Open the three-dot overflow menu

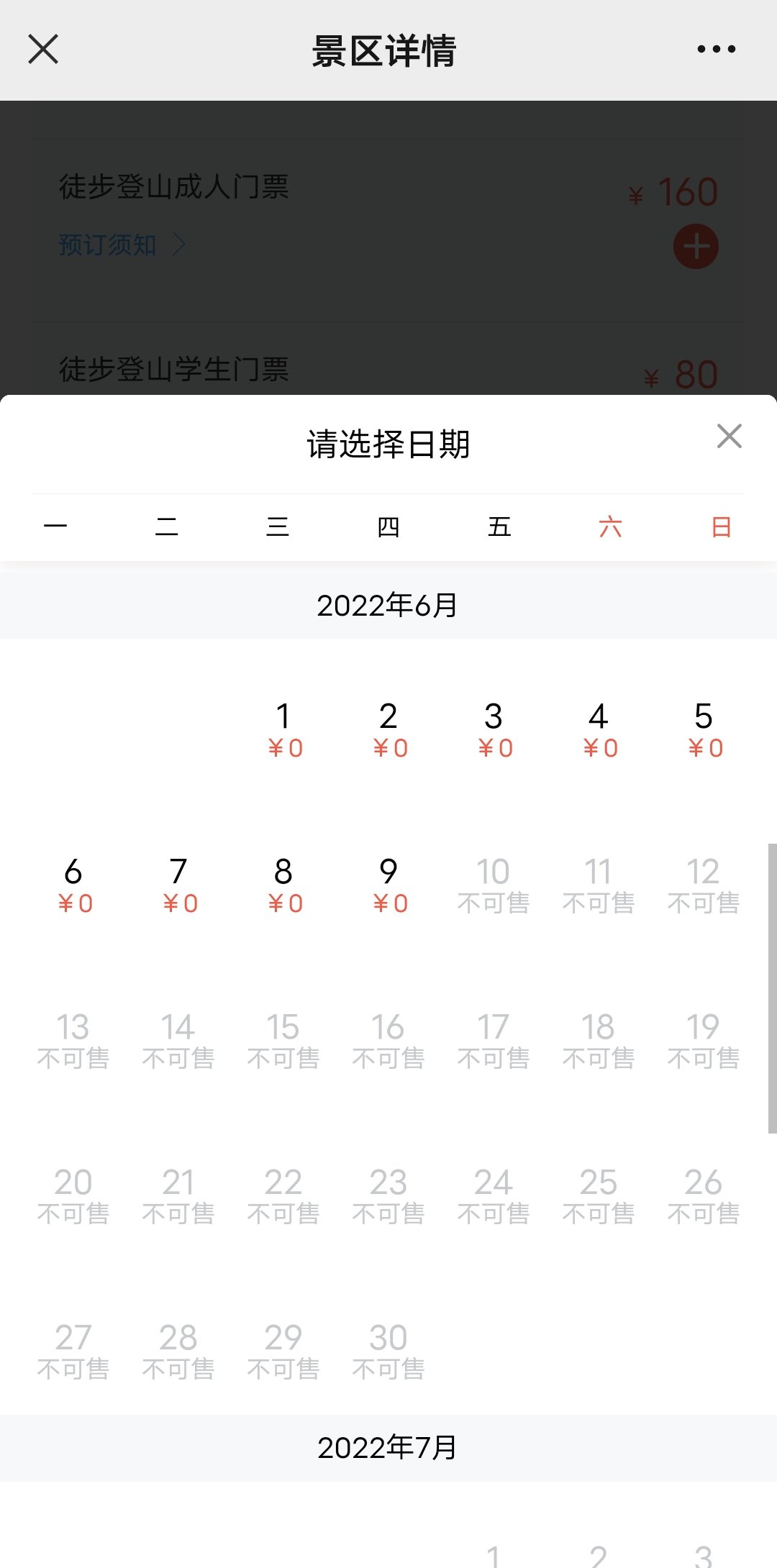(x=716, y=50)
